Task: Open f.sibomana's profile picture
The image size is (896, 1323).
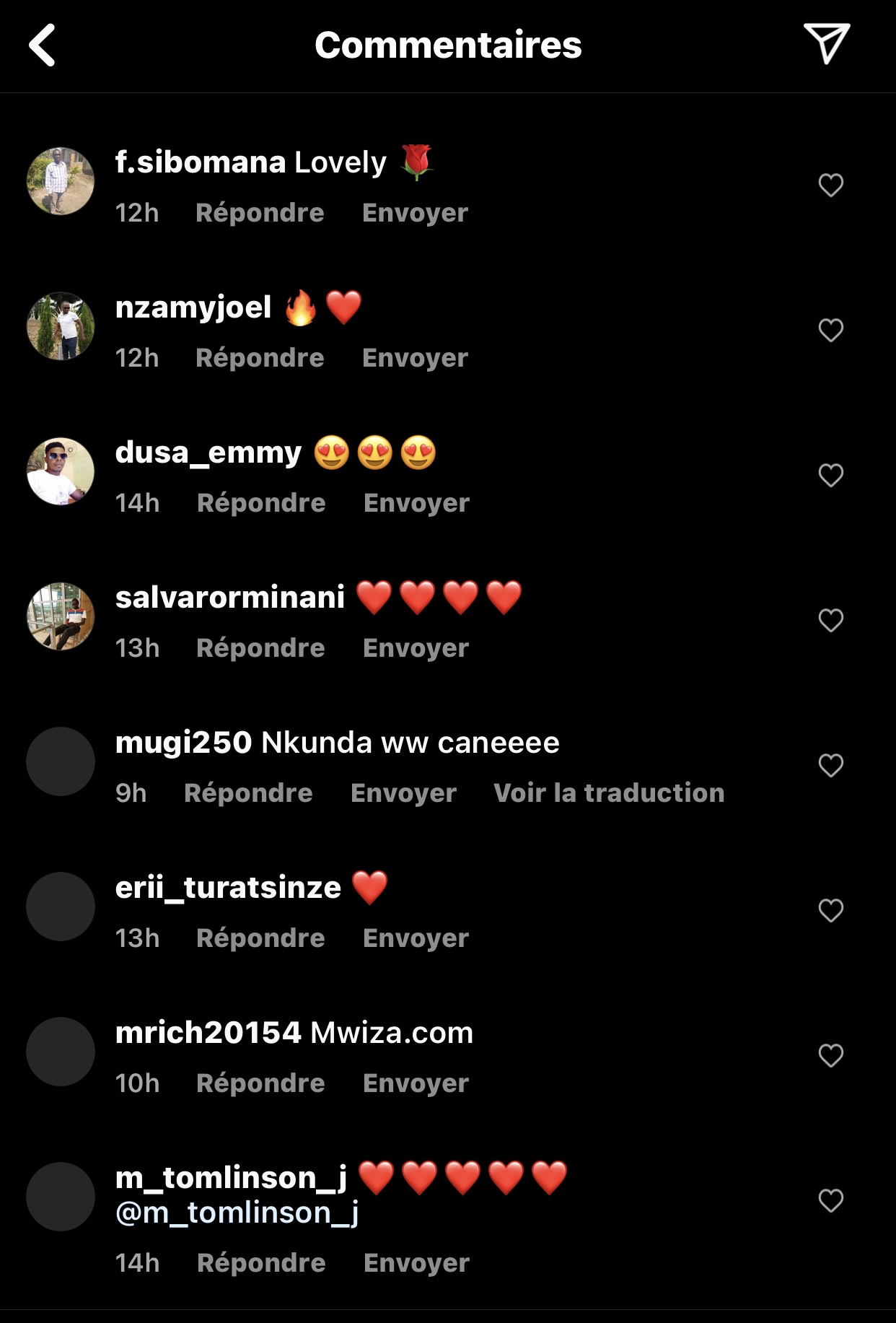Action: [61, 181]
